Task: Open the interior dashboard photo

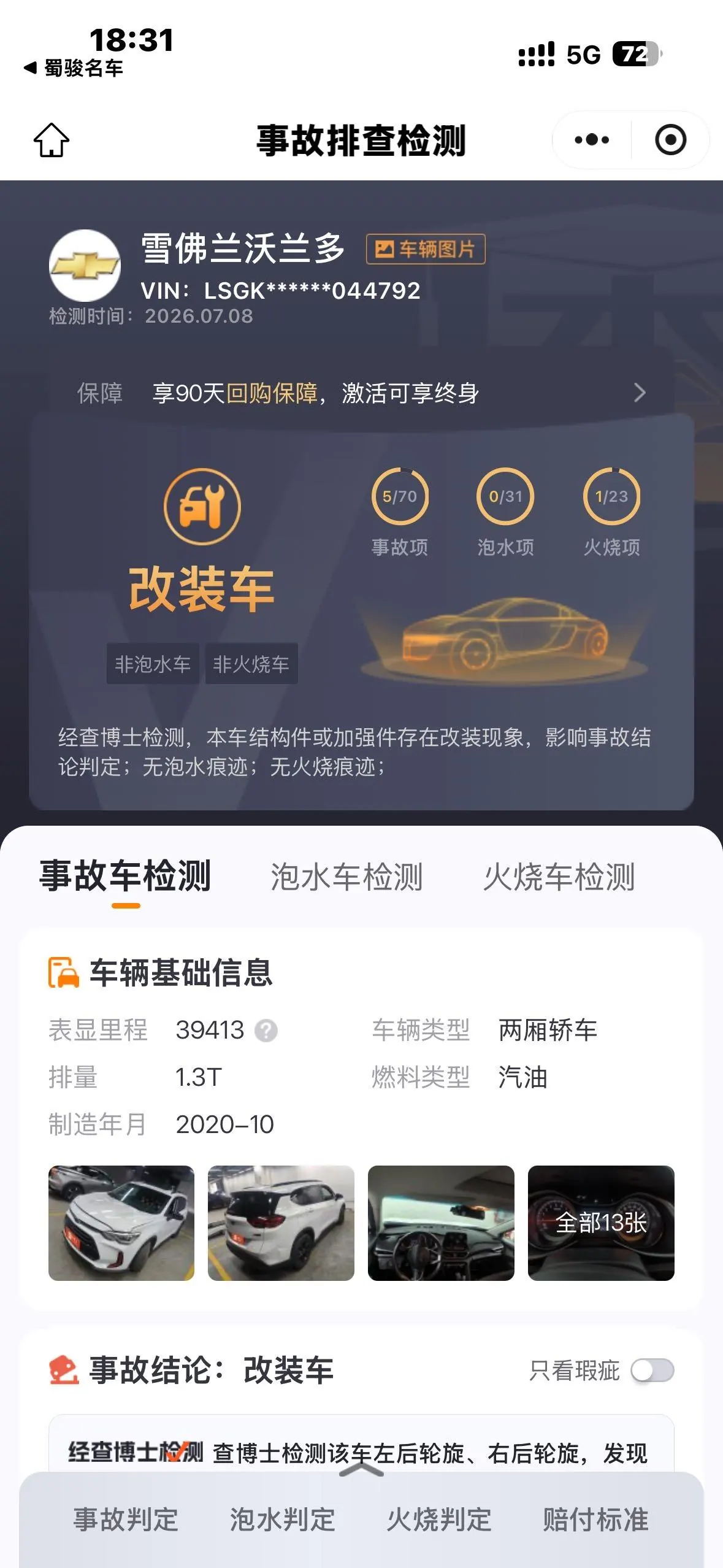Action: click(441, 1223)
